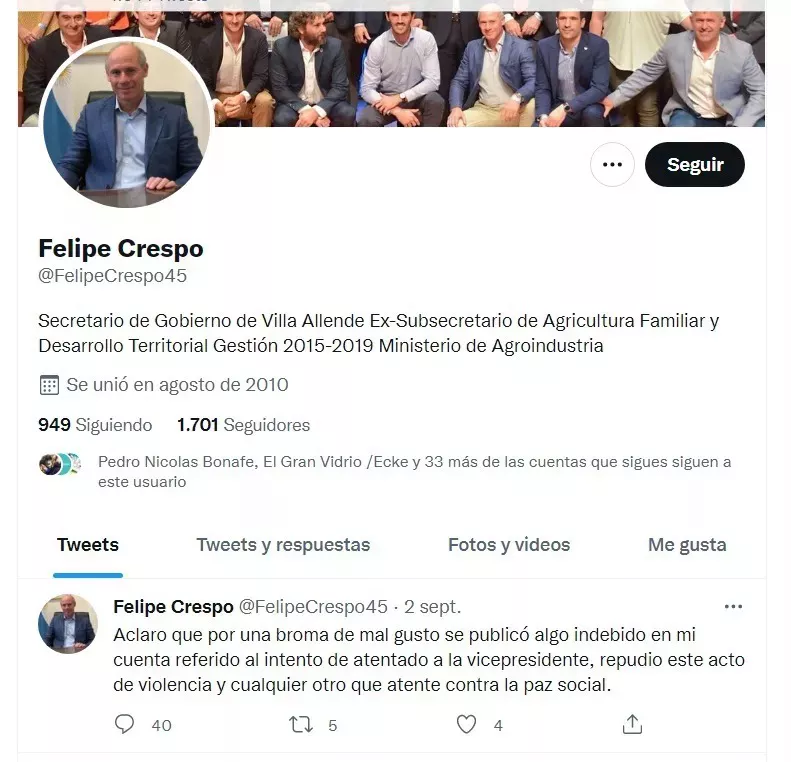
Task: Go to the Me gusta tab
Action: pyautogui.click(x=687, y=545)
